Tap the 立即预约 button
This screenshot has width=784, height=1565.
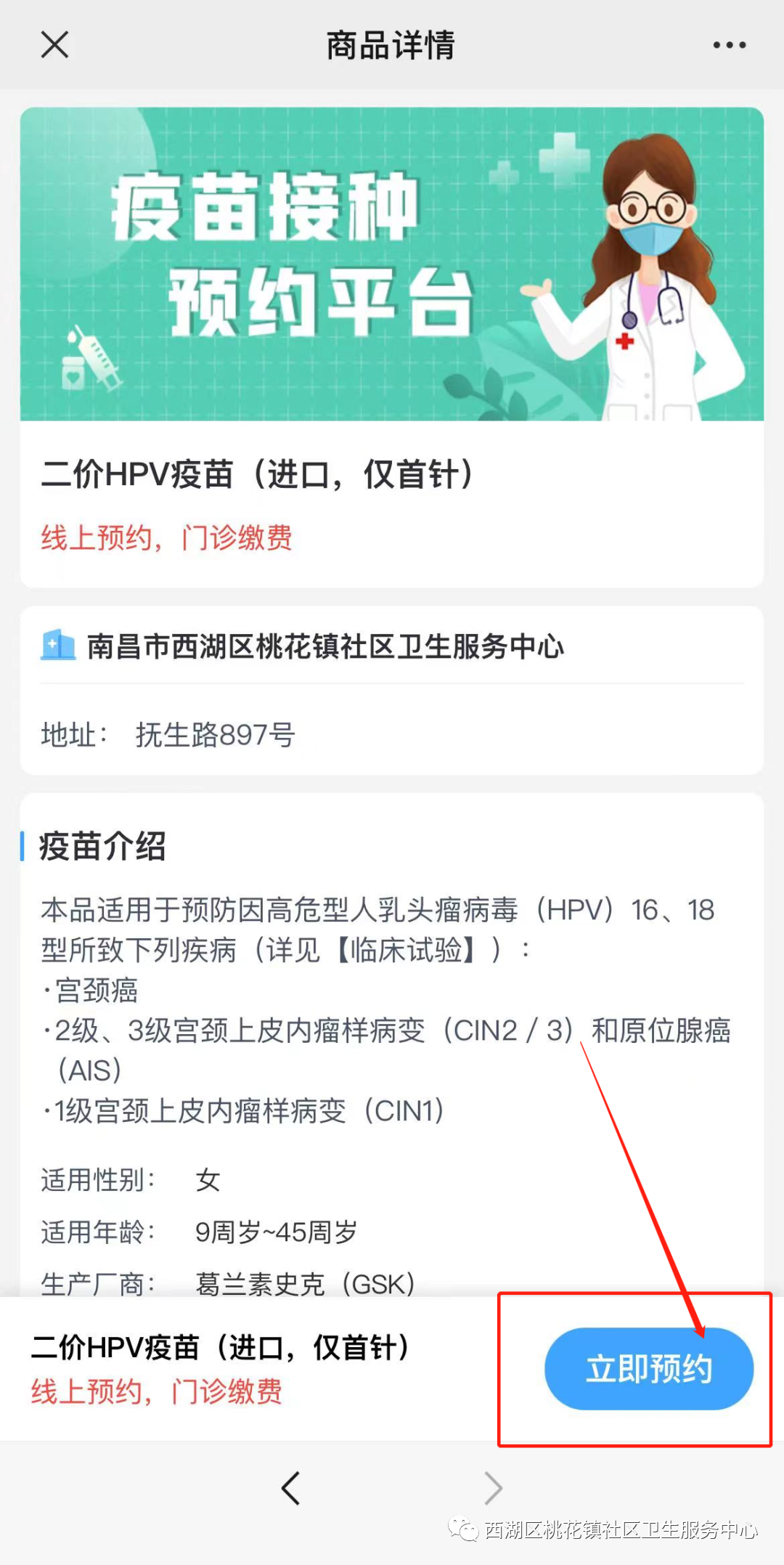648,1368
